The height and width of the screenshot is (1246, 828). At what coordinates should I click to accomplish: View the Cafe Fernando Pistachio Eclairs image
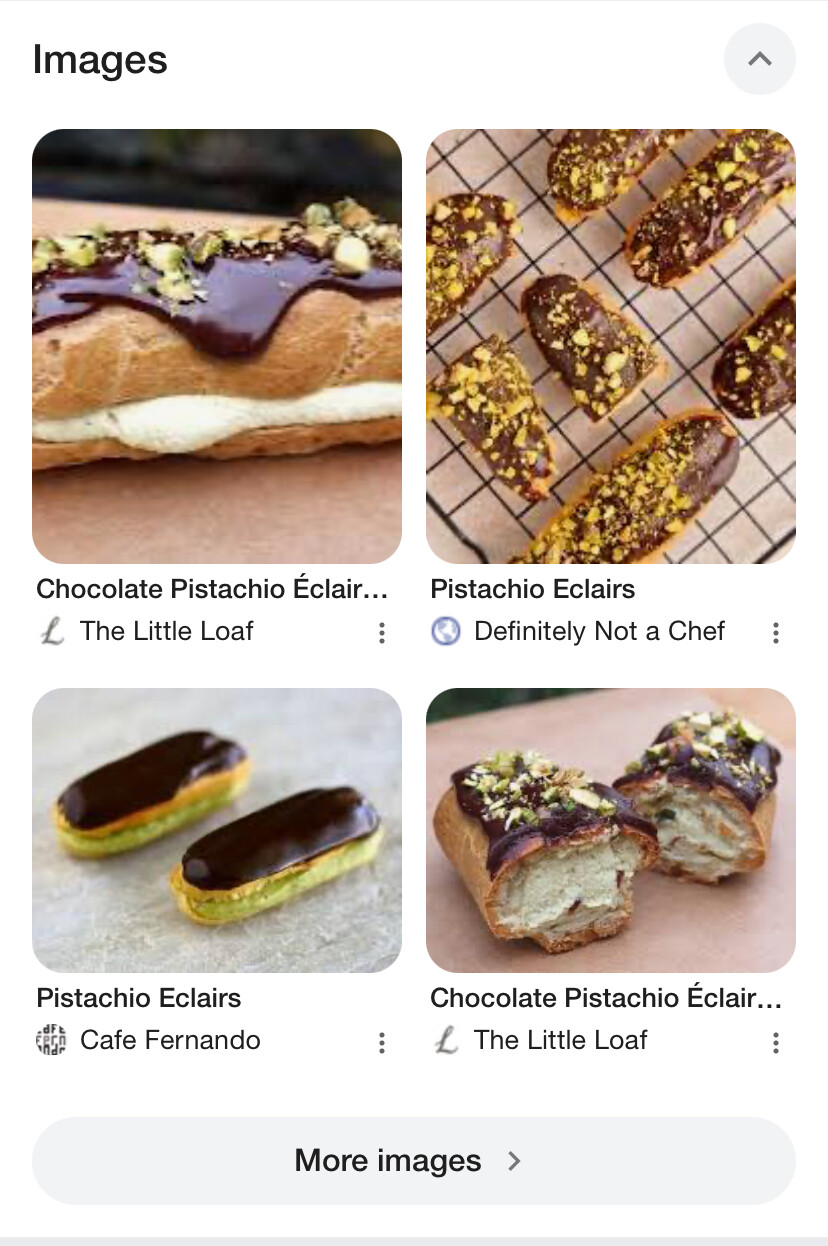pos(217,830)
